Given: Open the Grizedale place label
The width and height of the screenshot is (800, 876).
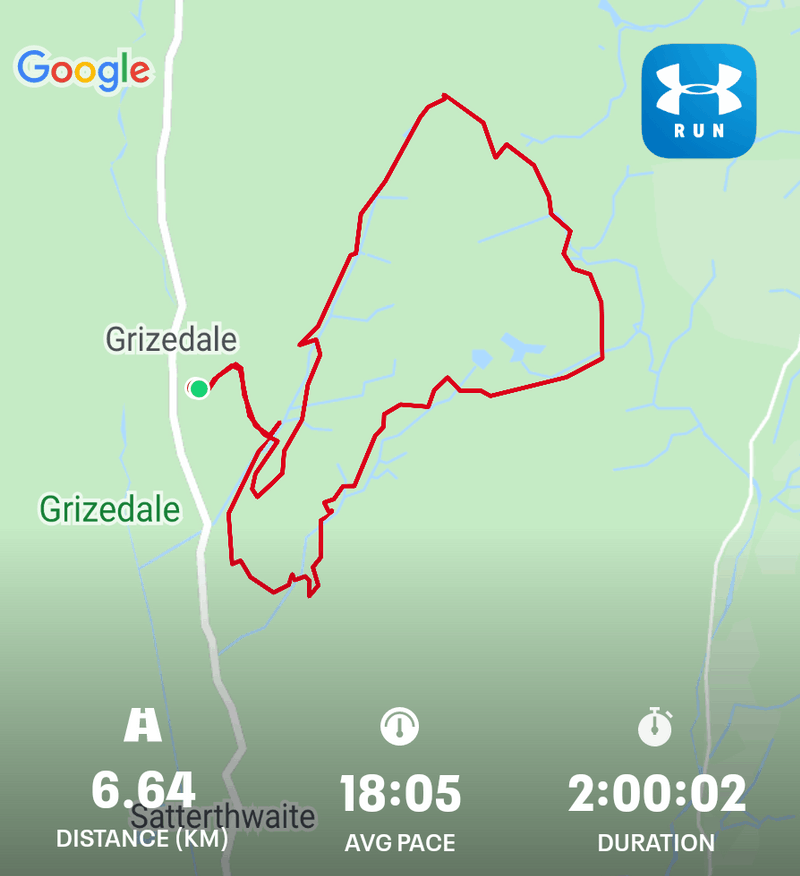Looking at the screenshot, I should coord(172,340).
